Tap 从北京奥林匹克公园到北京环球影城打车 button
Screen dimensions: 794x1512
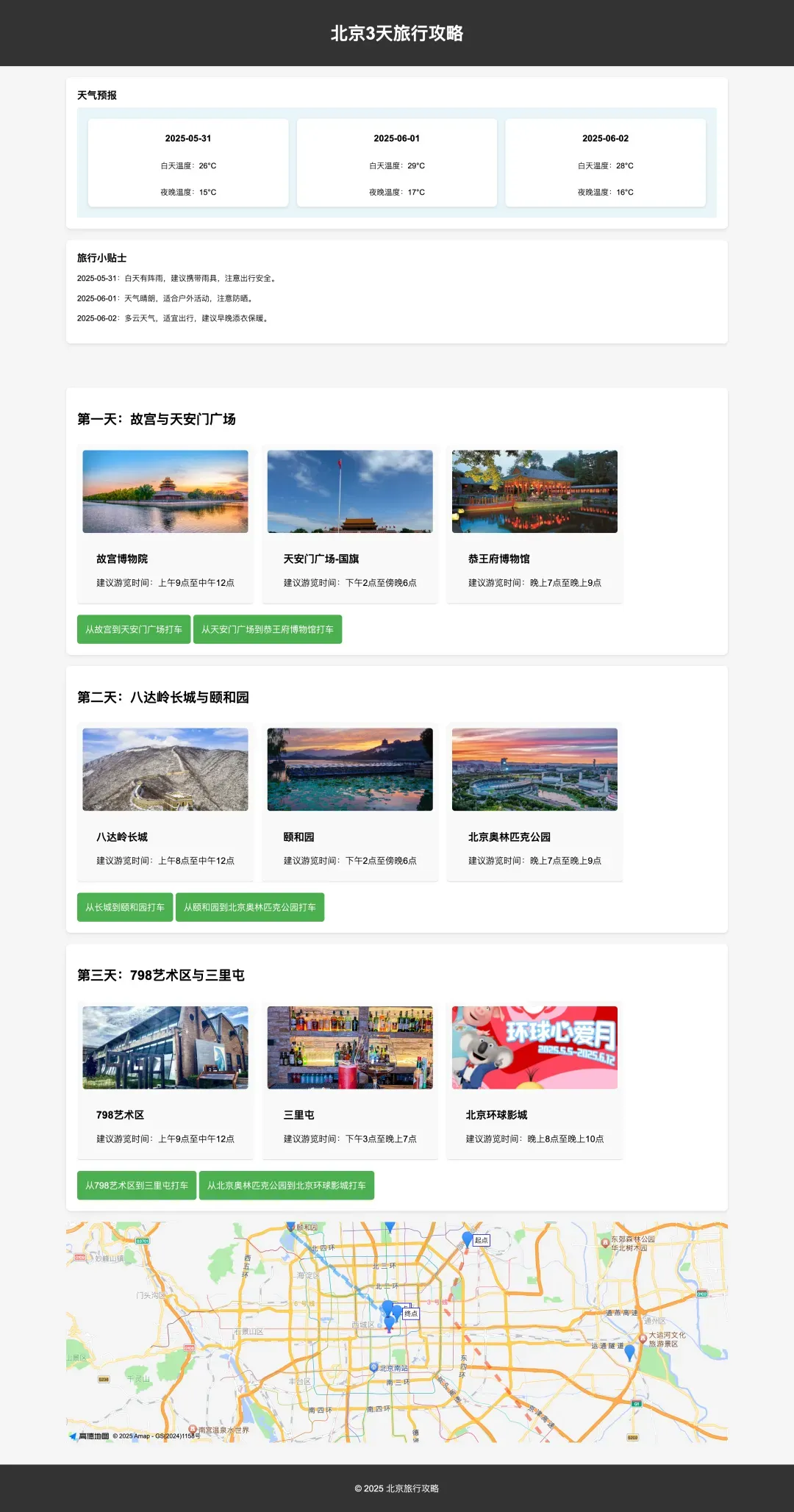click(x=287, y=1185)
